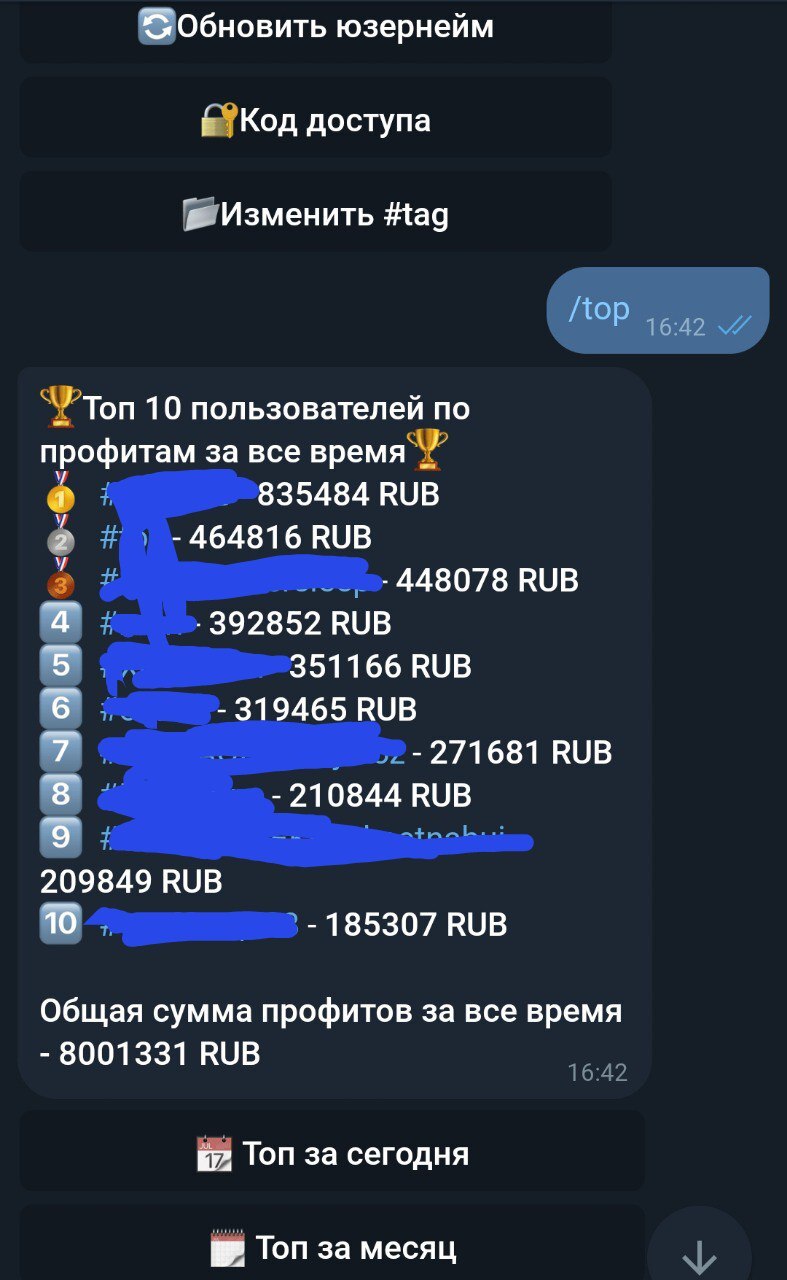
Task: Jump to the latest messages with the down arrow
Action: click(699, 1253)
